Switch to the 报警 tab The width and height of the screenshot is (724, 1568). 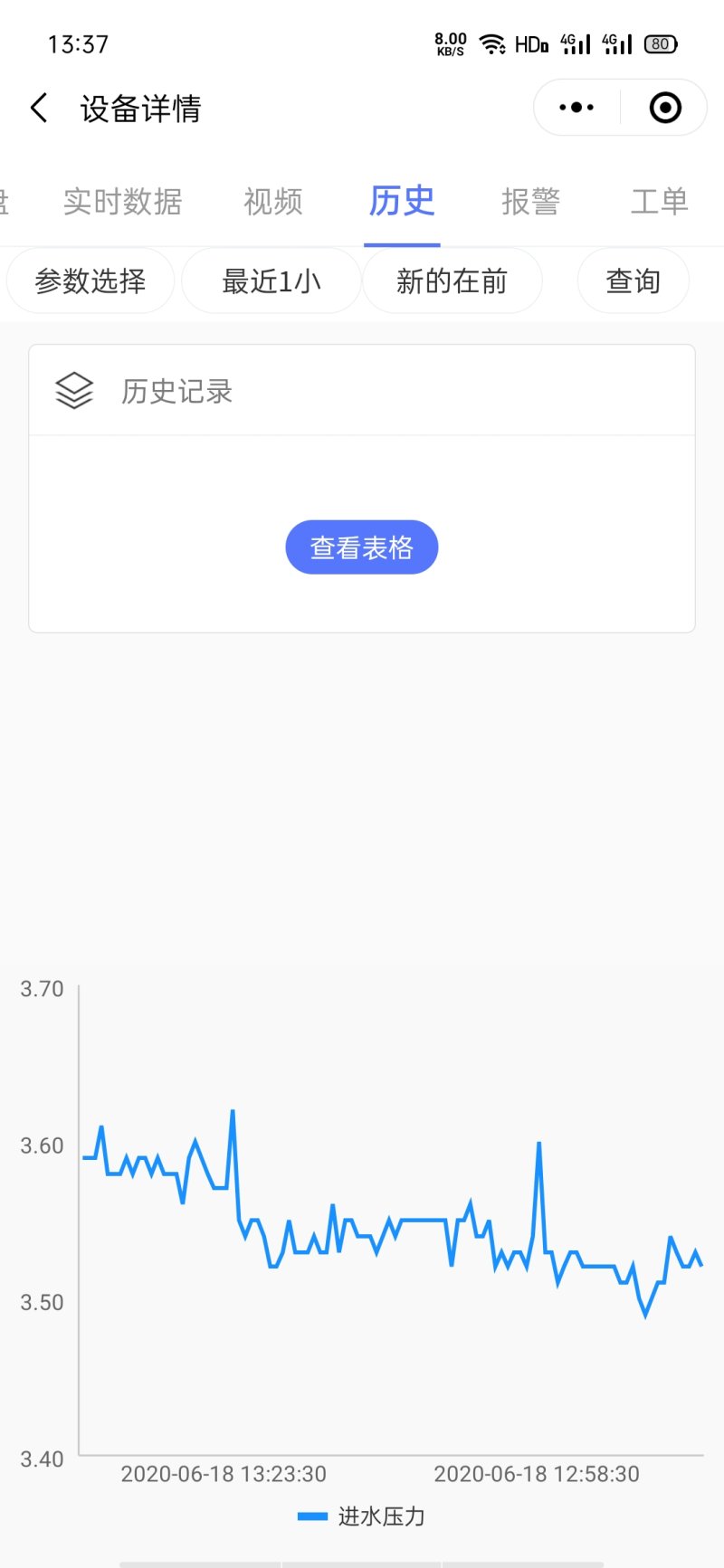(531, 201)
